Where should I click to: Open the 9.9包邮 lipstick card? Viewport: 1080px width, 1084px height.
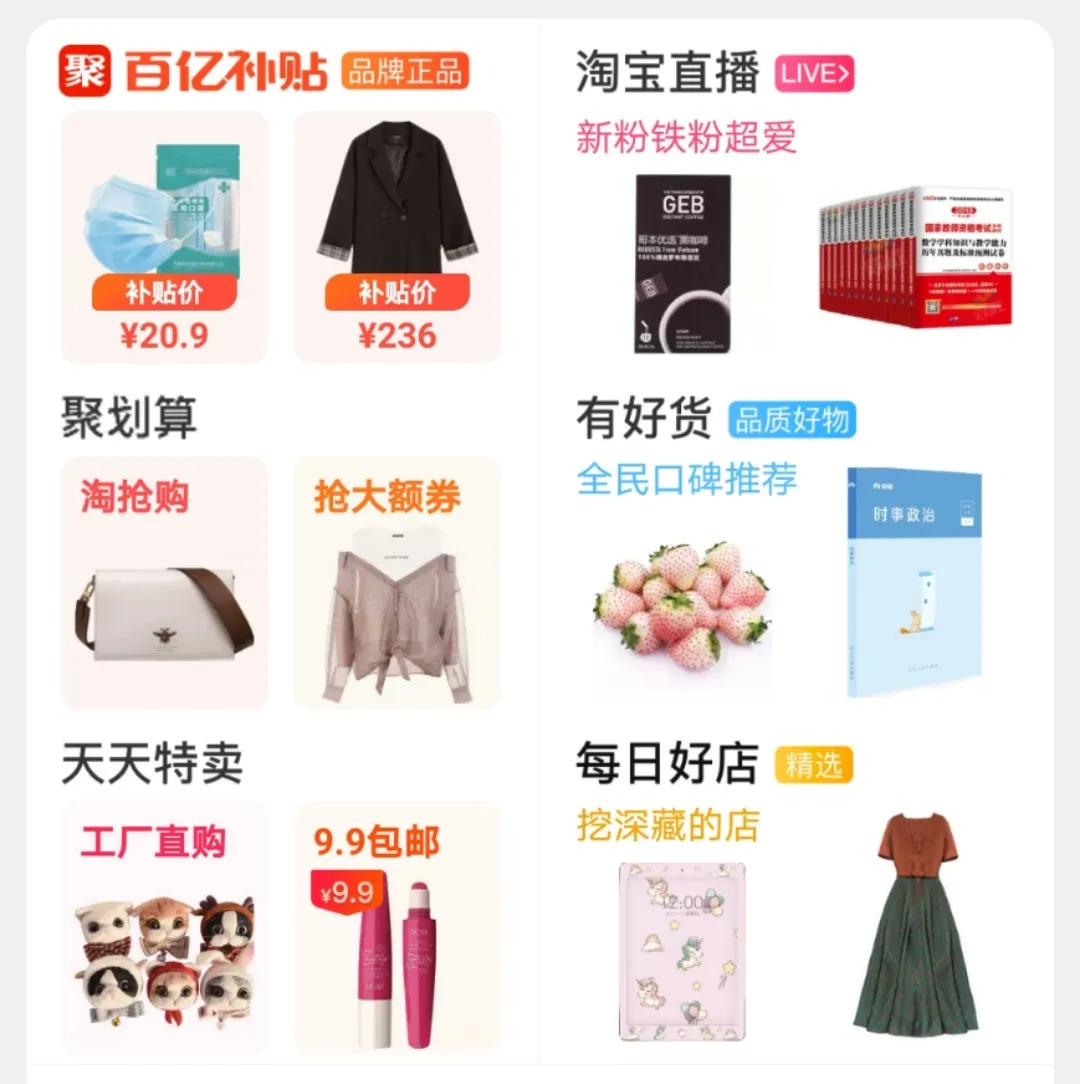point(397,927)
